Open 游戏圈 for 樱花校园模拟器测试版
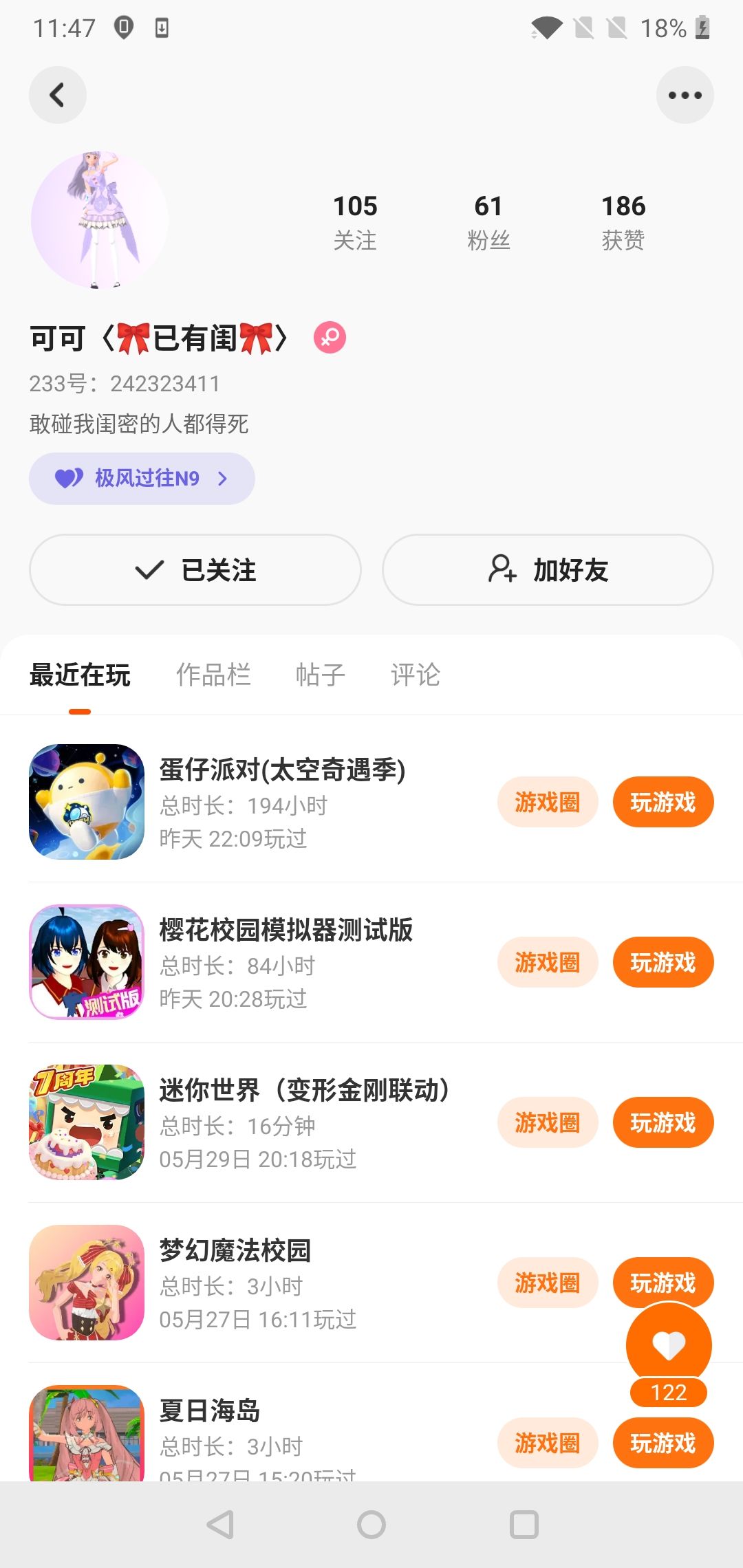The width and height of the screenshot is (743, 1568). [x=547, y=962]
